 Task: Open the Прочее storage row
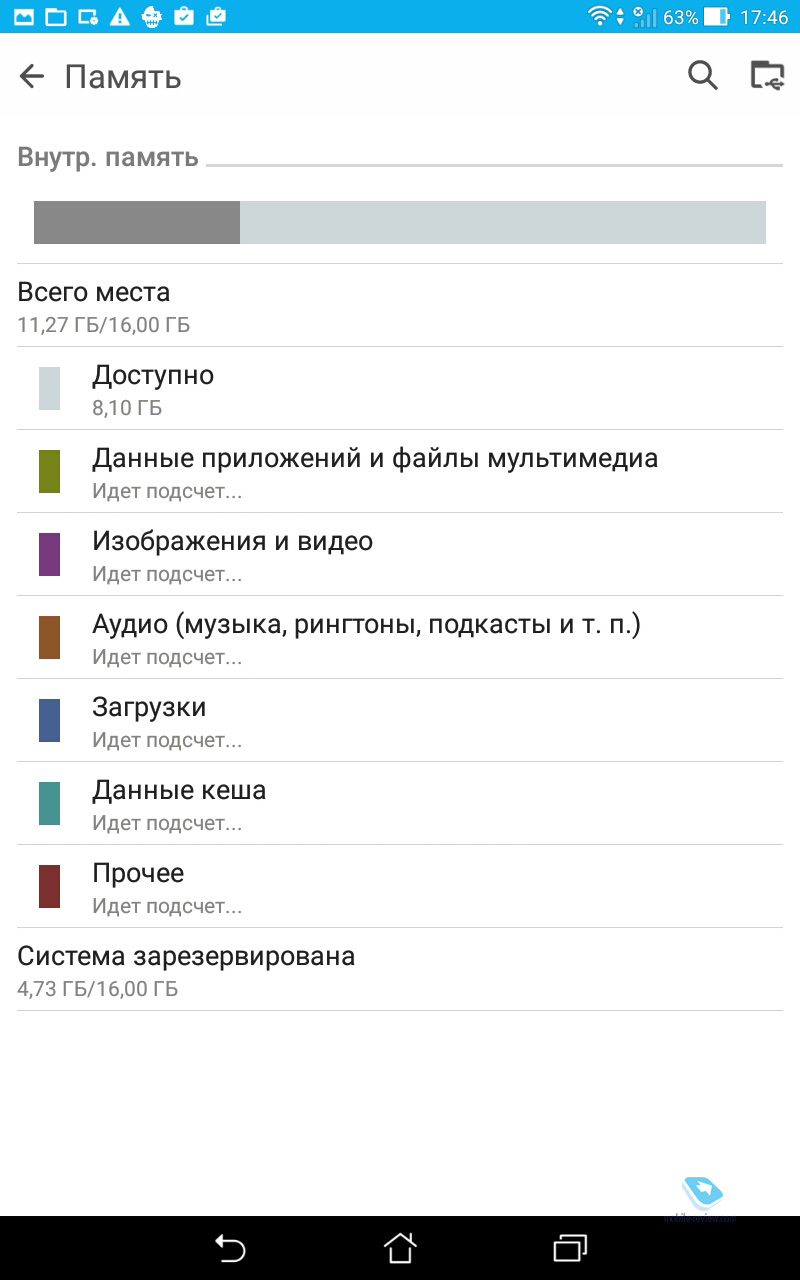coord(400,887)
